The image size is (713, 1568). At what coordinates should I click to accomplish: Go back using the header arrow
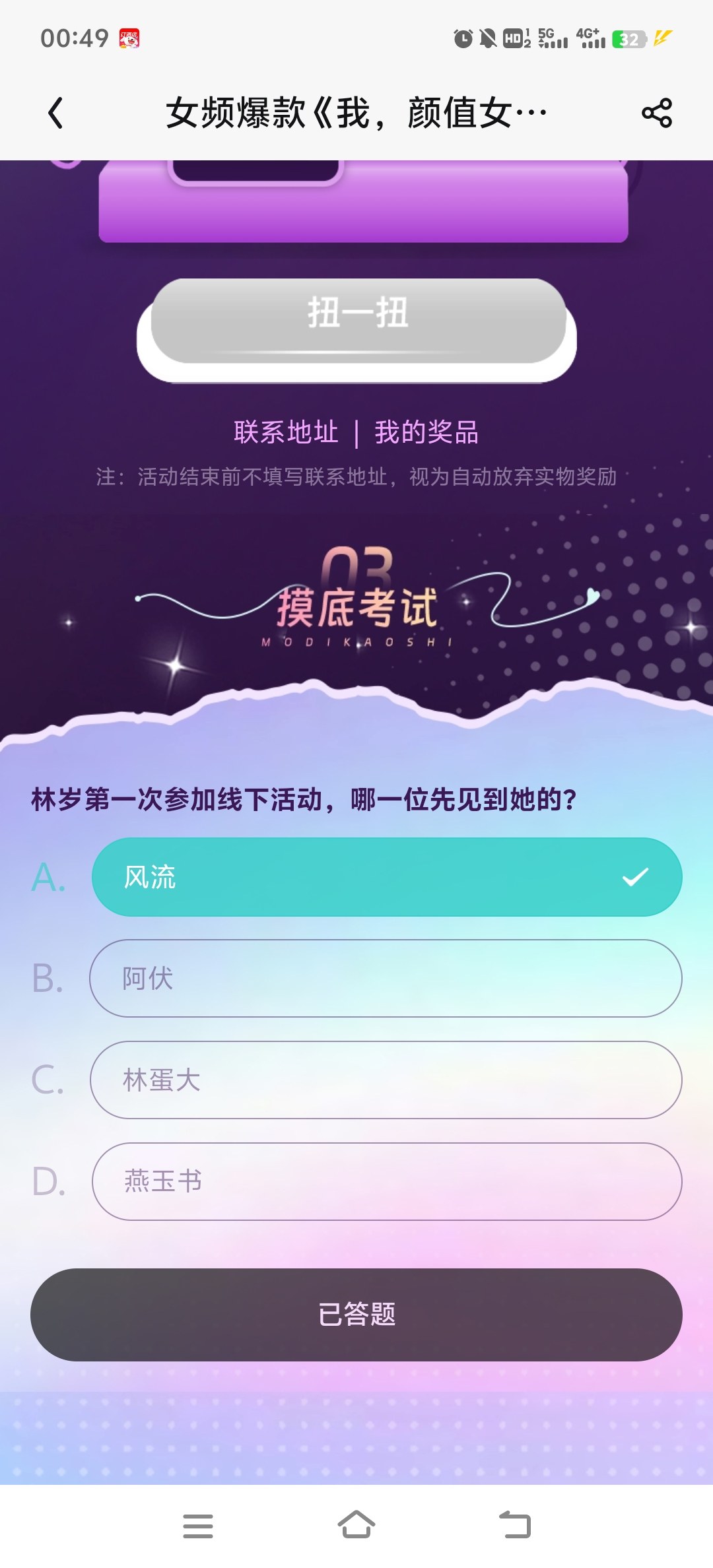56,113
